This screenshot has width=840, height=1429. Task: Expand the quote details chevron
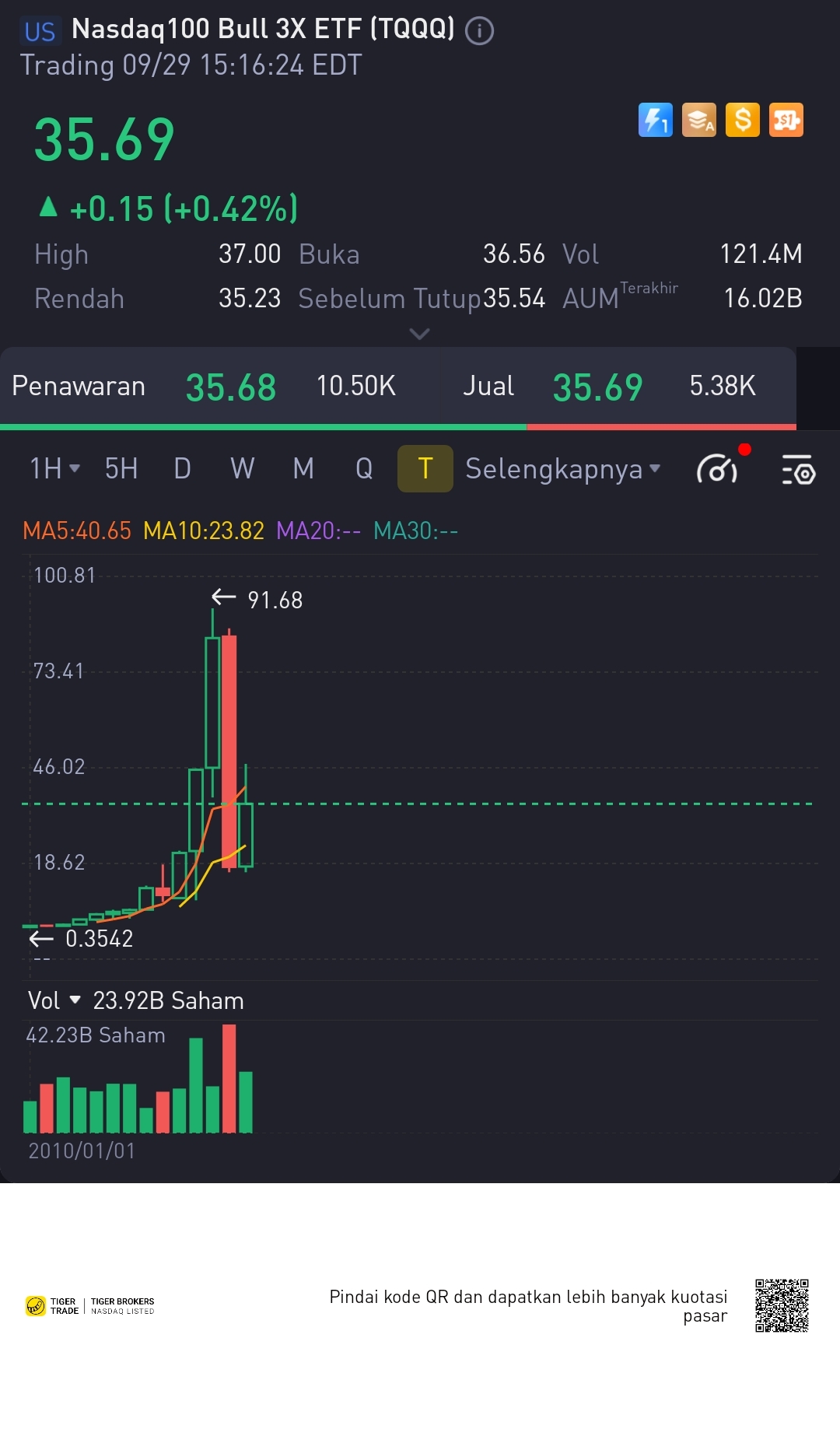(419, 334)
